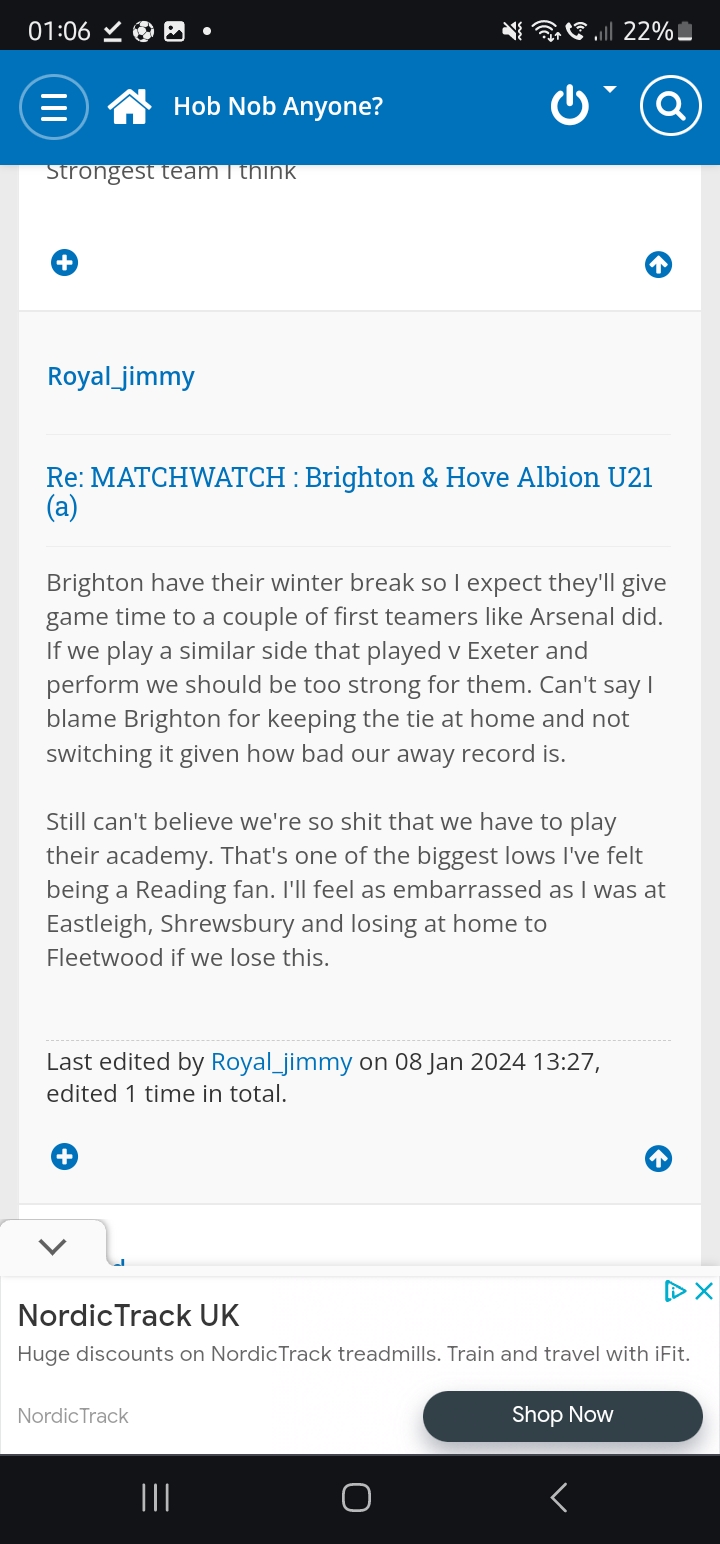Jump to top from Strongest team post

(x=658, y=264)
